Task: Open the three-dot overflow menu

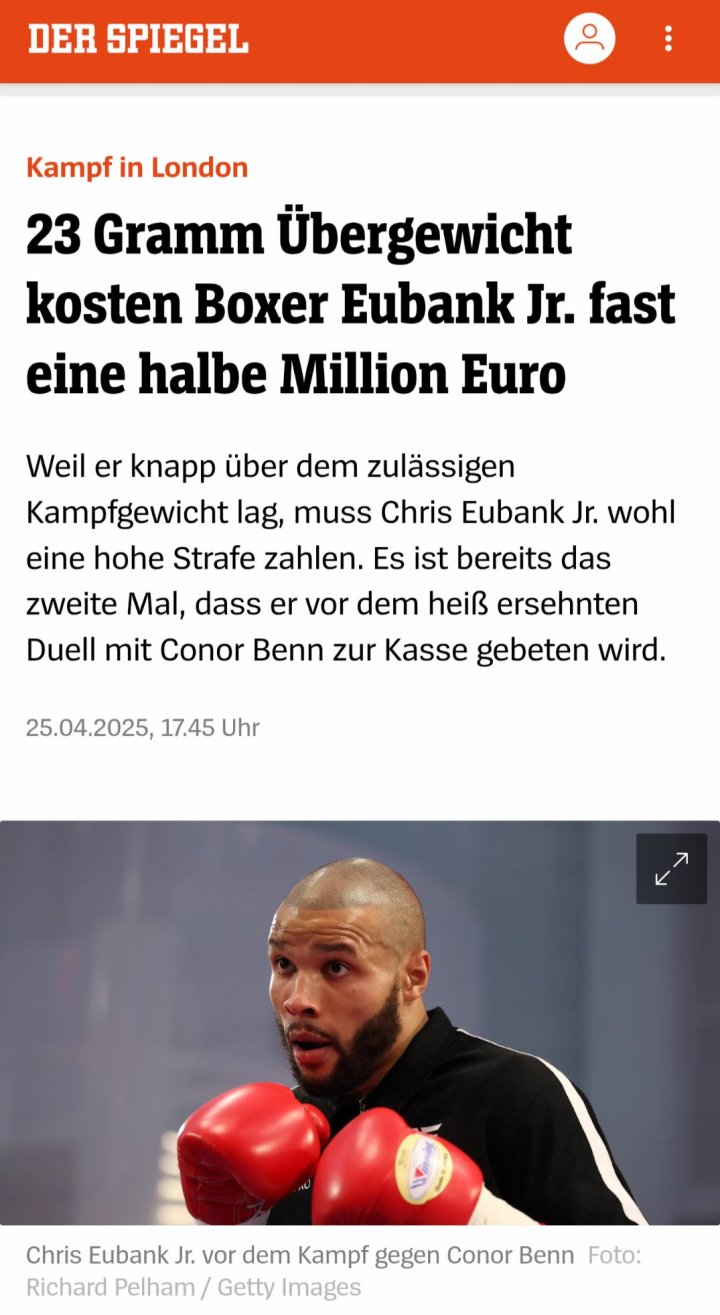Action: coord(668,40)
